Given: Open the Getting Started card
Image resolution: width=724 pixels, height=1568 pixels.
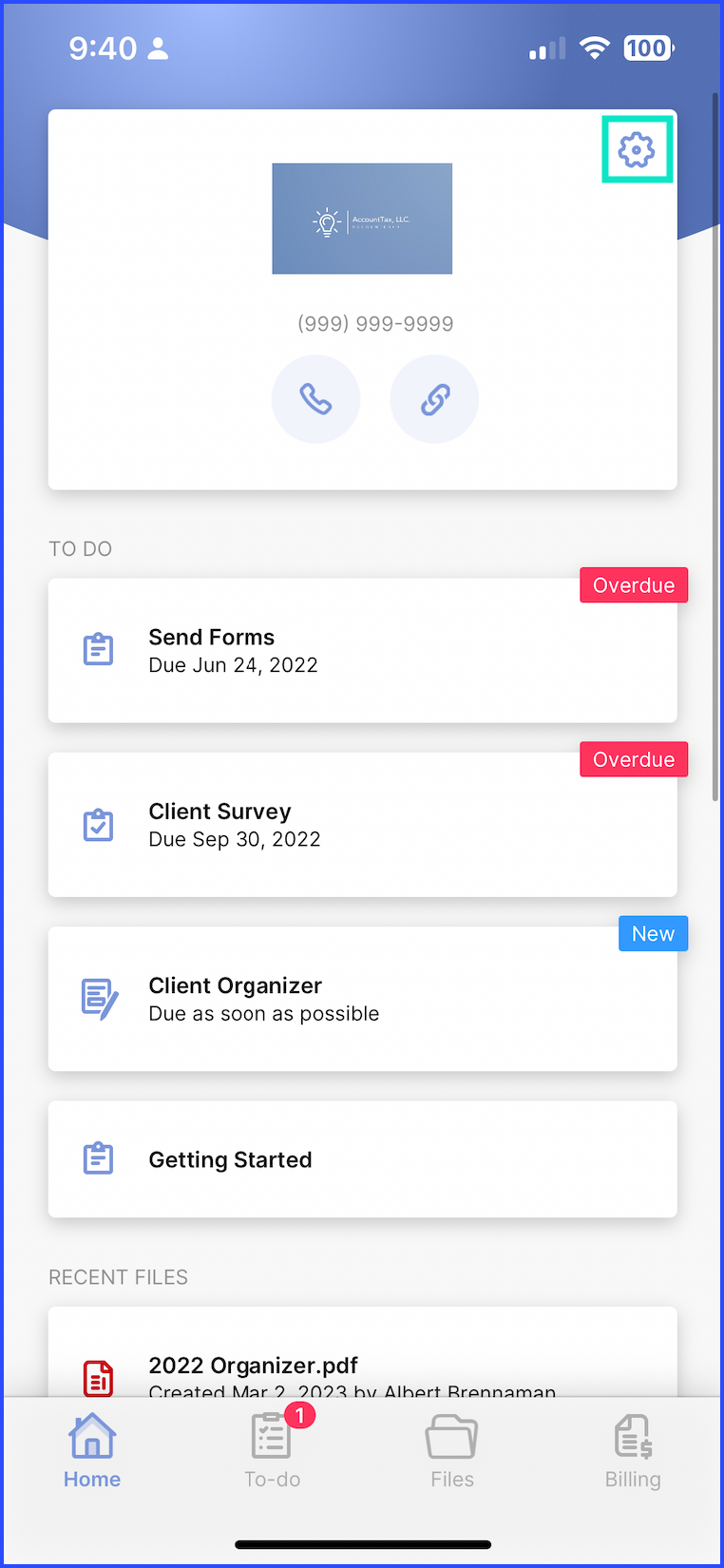Looking at the screenshot, I should click(362, 1159).
